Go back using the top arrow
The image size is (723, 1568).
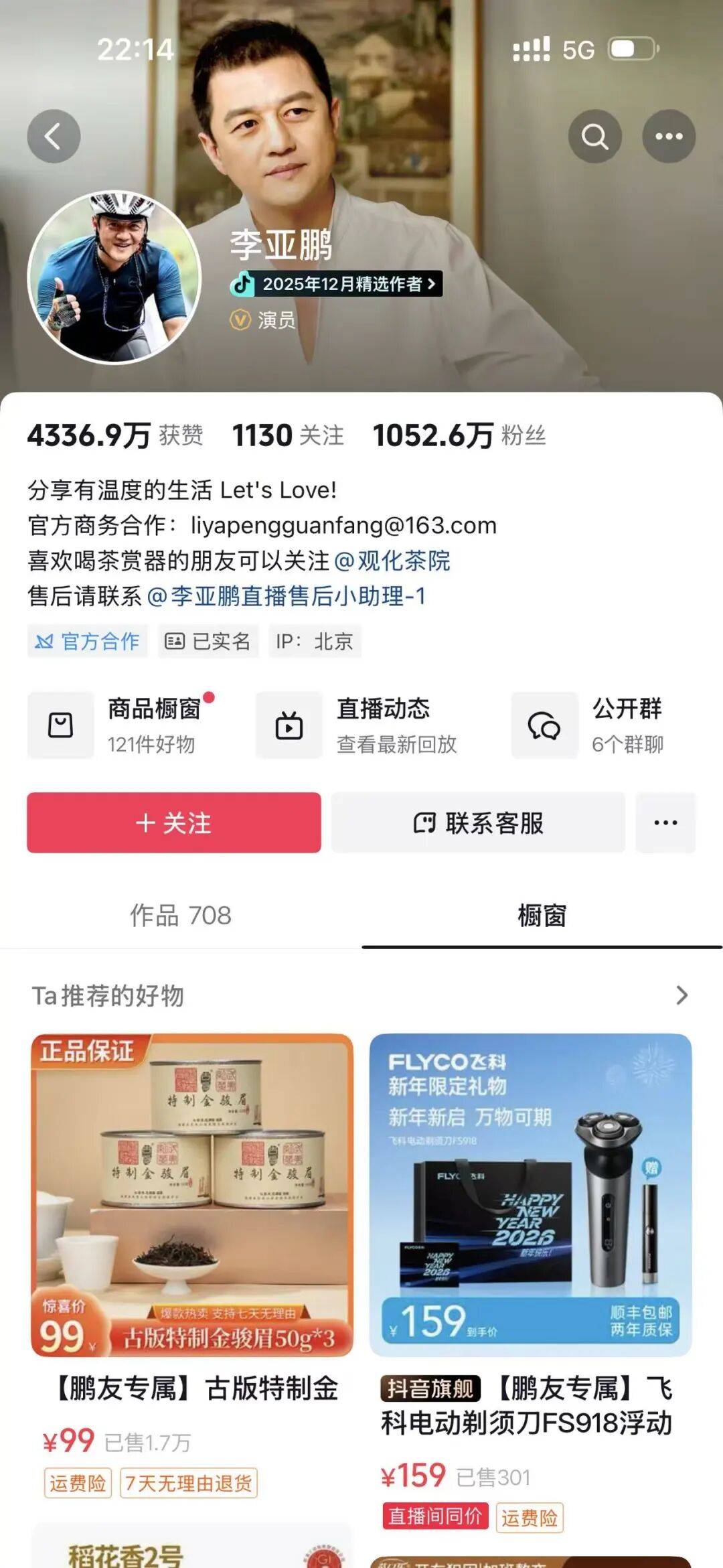pyautogui.click(x=54, y=137)
